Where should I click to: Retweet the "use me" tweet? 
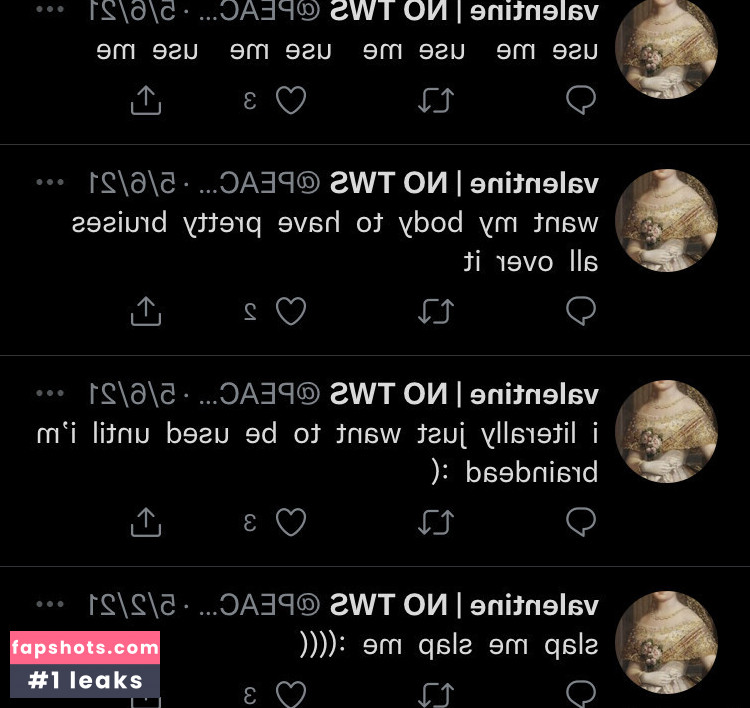point(436,100)
